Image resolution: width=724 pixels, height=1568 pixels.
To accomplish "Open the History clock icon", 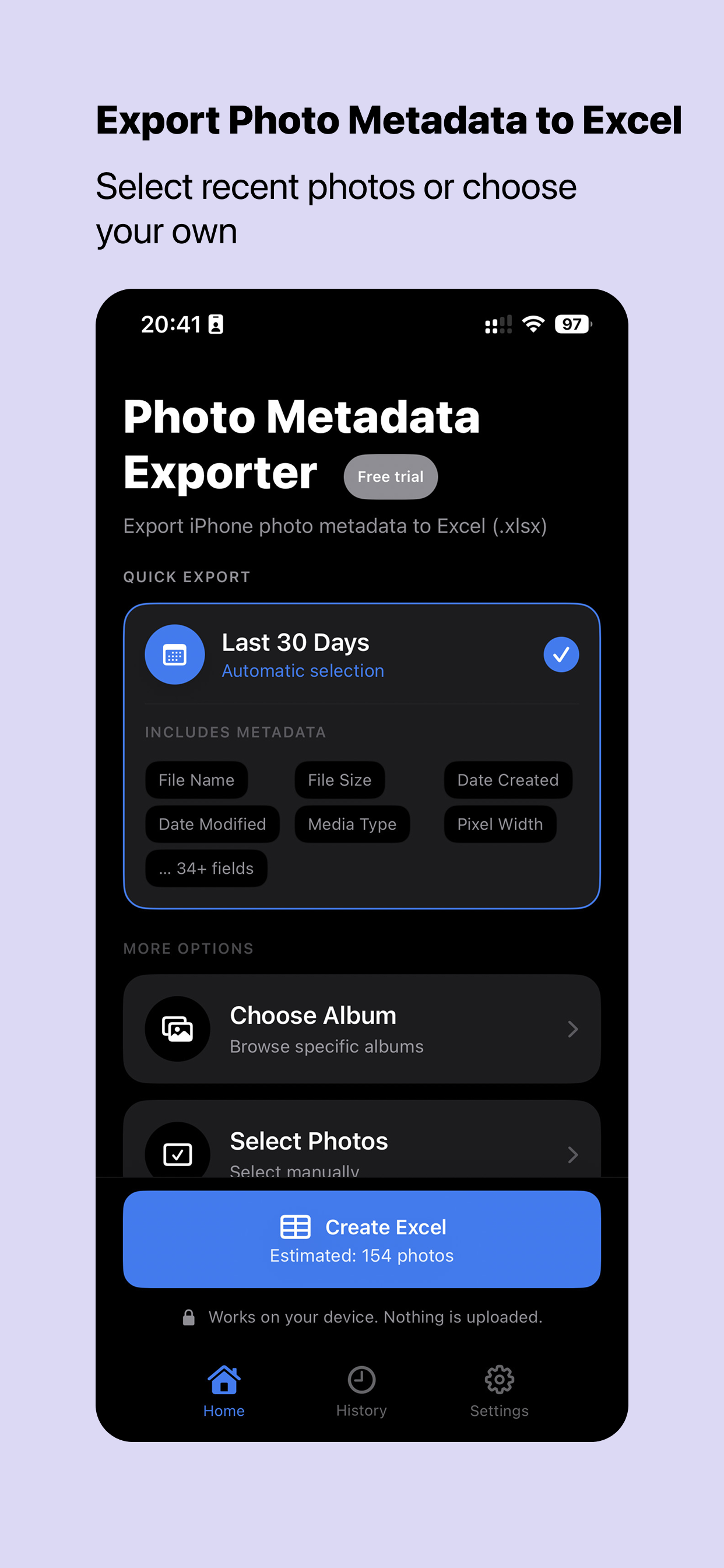I will click(361, 1378).
